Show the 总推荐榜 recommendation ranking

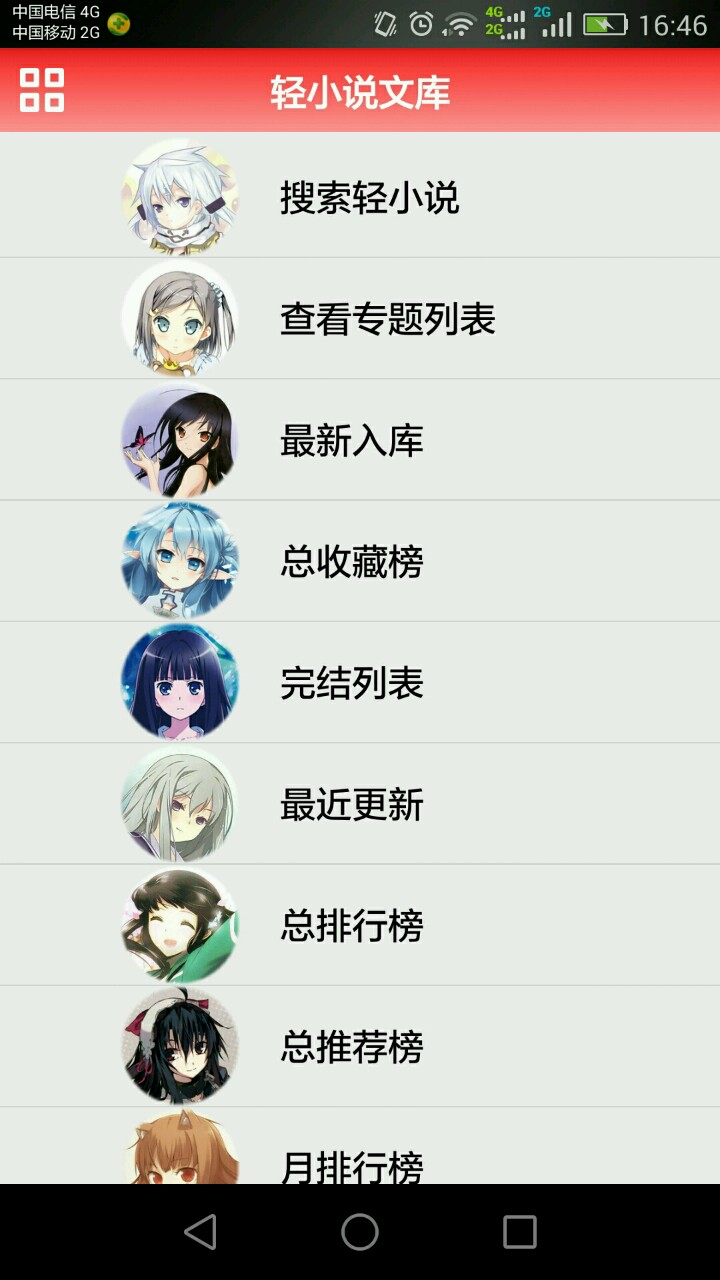351,1046
